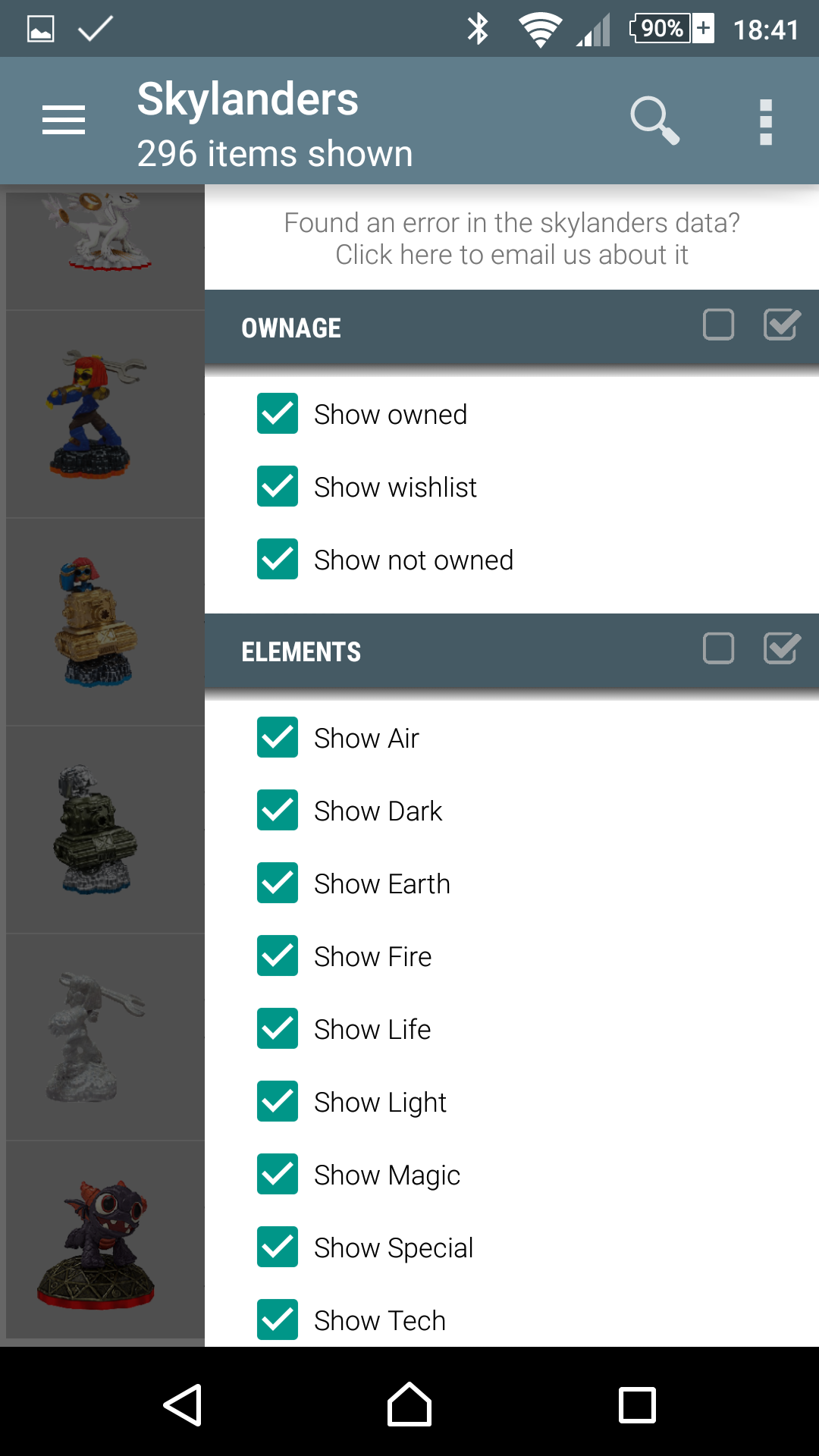Toggle the Show Fire checkbox

click(278, 956)
